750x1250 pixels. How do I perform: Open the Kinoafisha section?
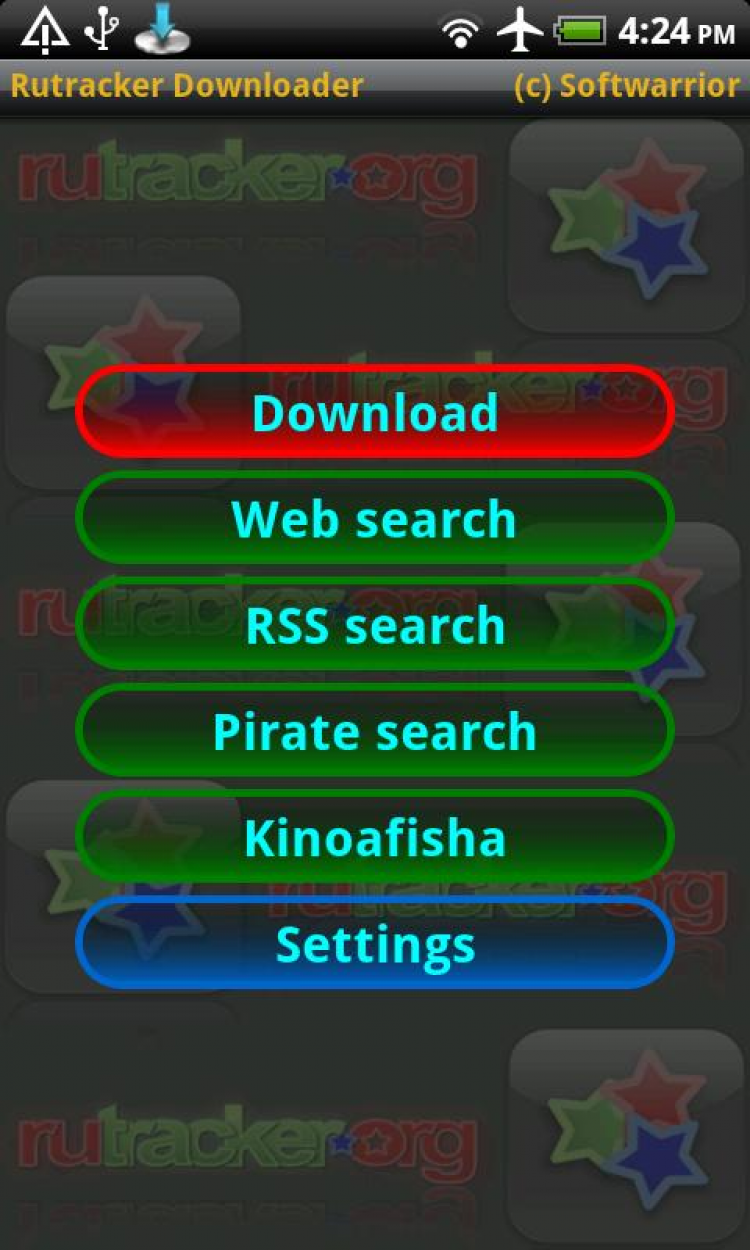click(375, 837)
